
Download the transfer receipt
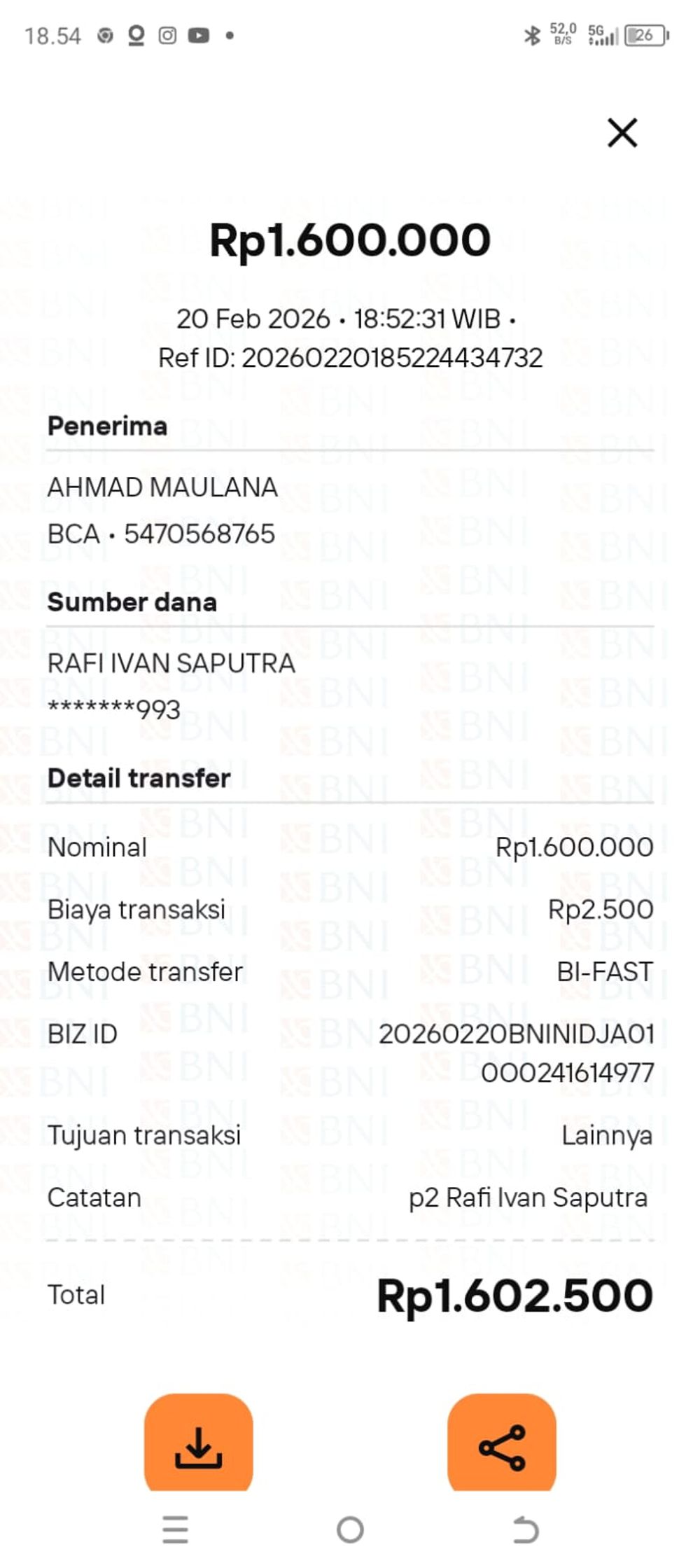[199, 1445]
